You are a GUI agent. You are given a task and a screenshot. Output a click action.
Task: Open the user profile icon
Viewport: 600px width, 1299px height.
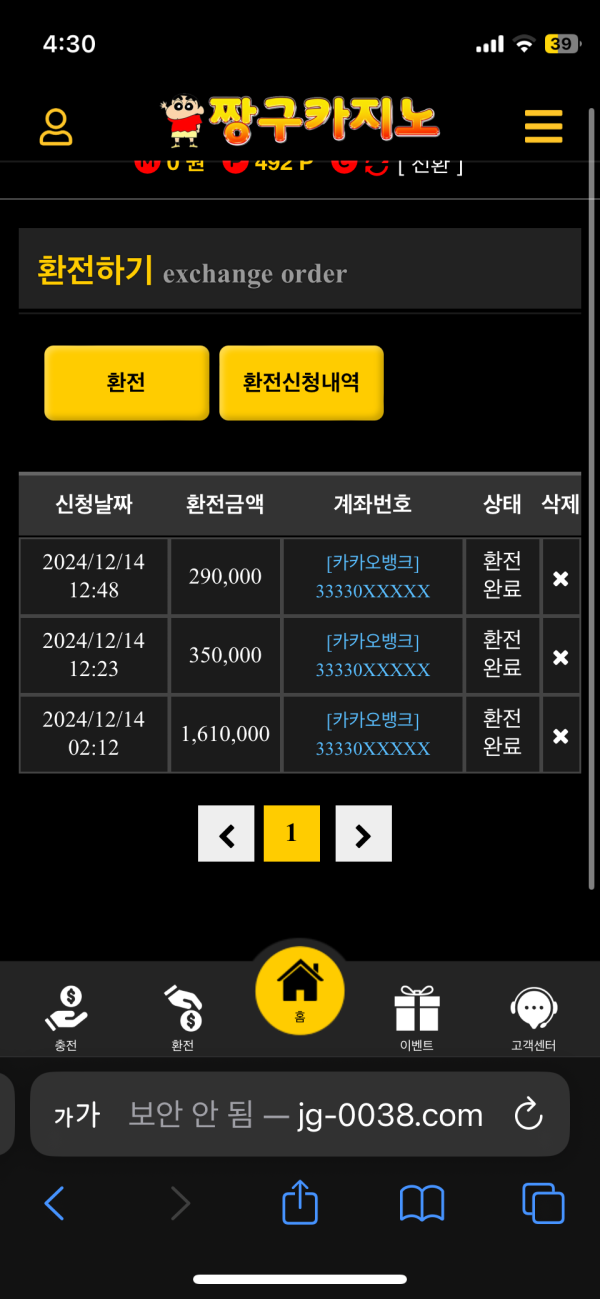point(56,127)
